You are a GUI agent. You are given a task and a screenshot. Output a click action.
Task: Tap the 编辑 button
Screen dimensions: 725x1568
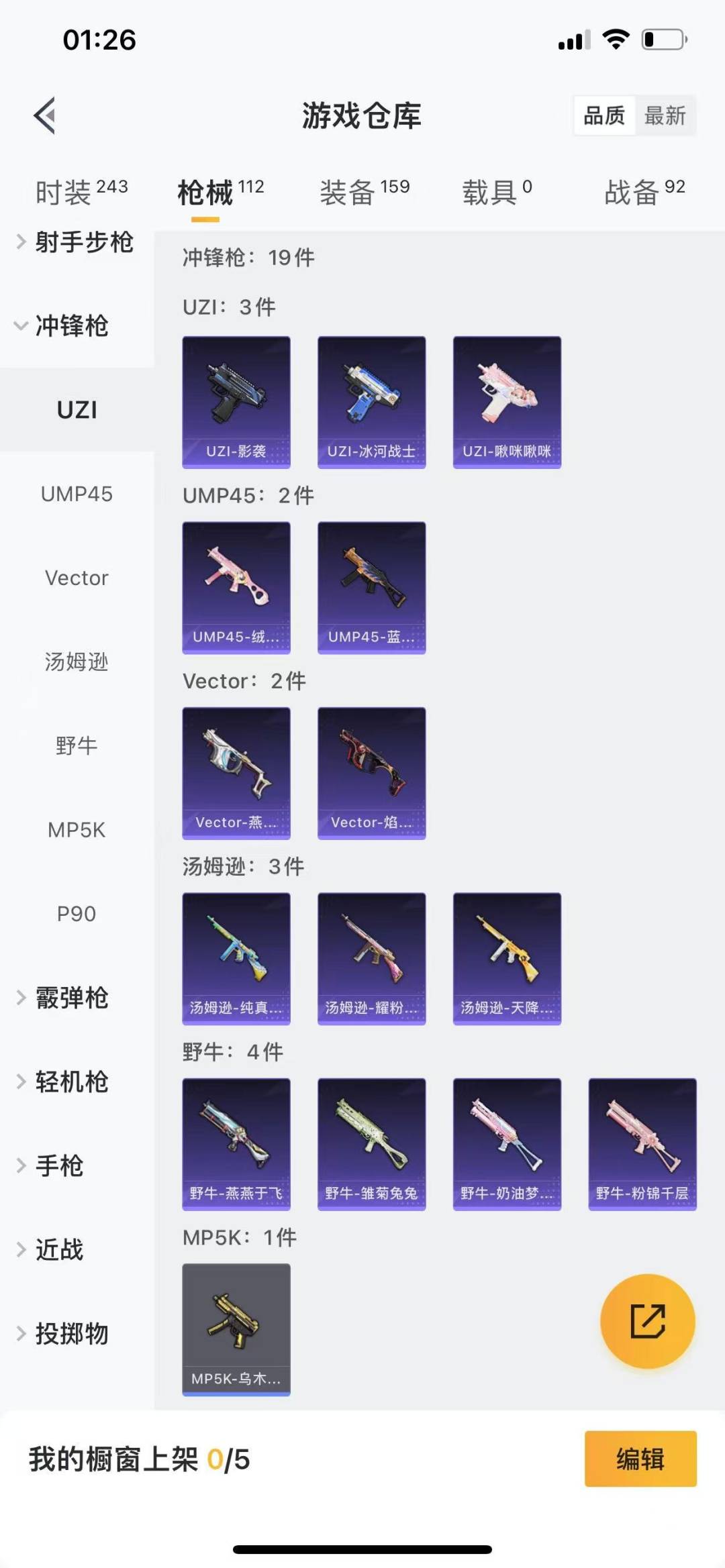tap(640, 1459)
